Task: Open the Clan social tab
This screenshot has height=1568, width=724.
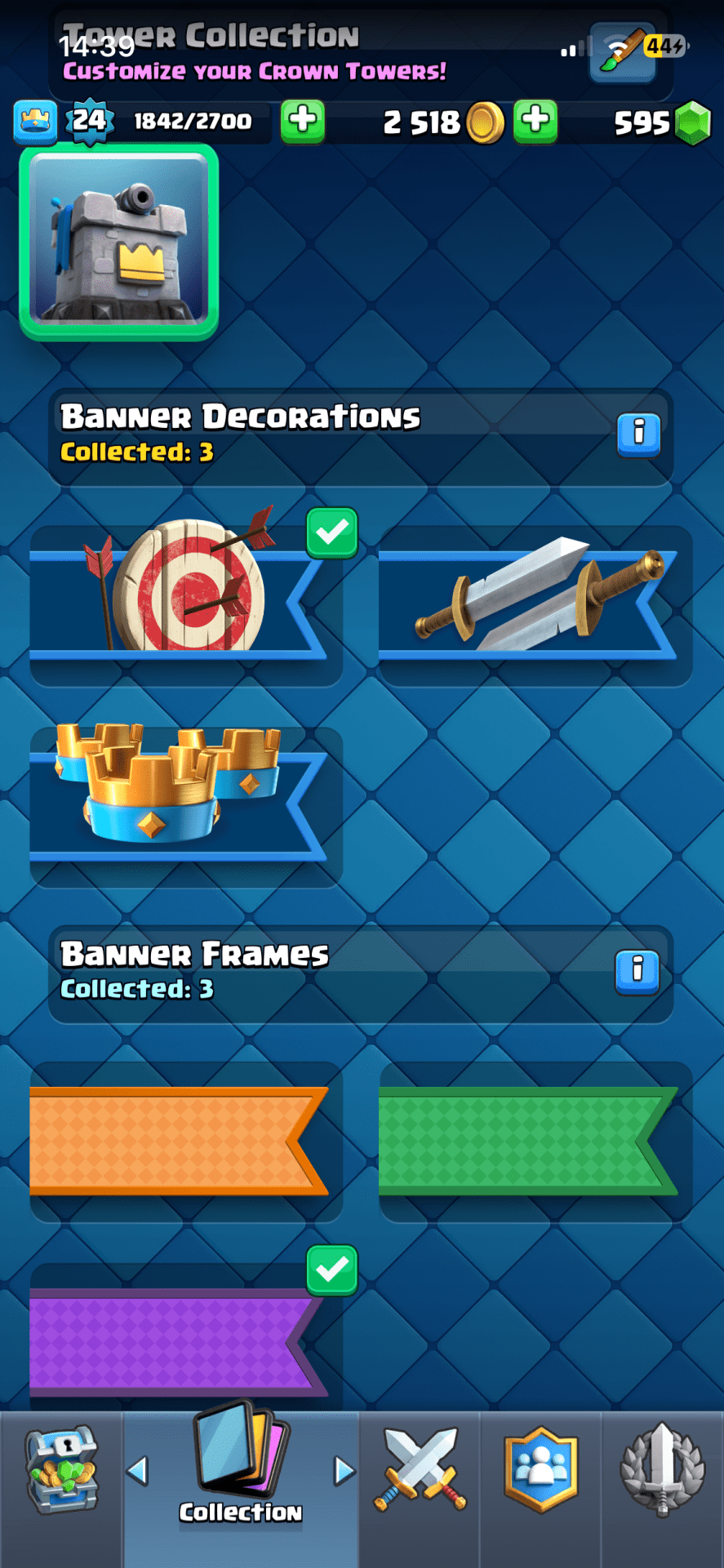Action: (540, 1470)
